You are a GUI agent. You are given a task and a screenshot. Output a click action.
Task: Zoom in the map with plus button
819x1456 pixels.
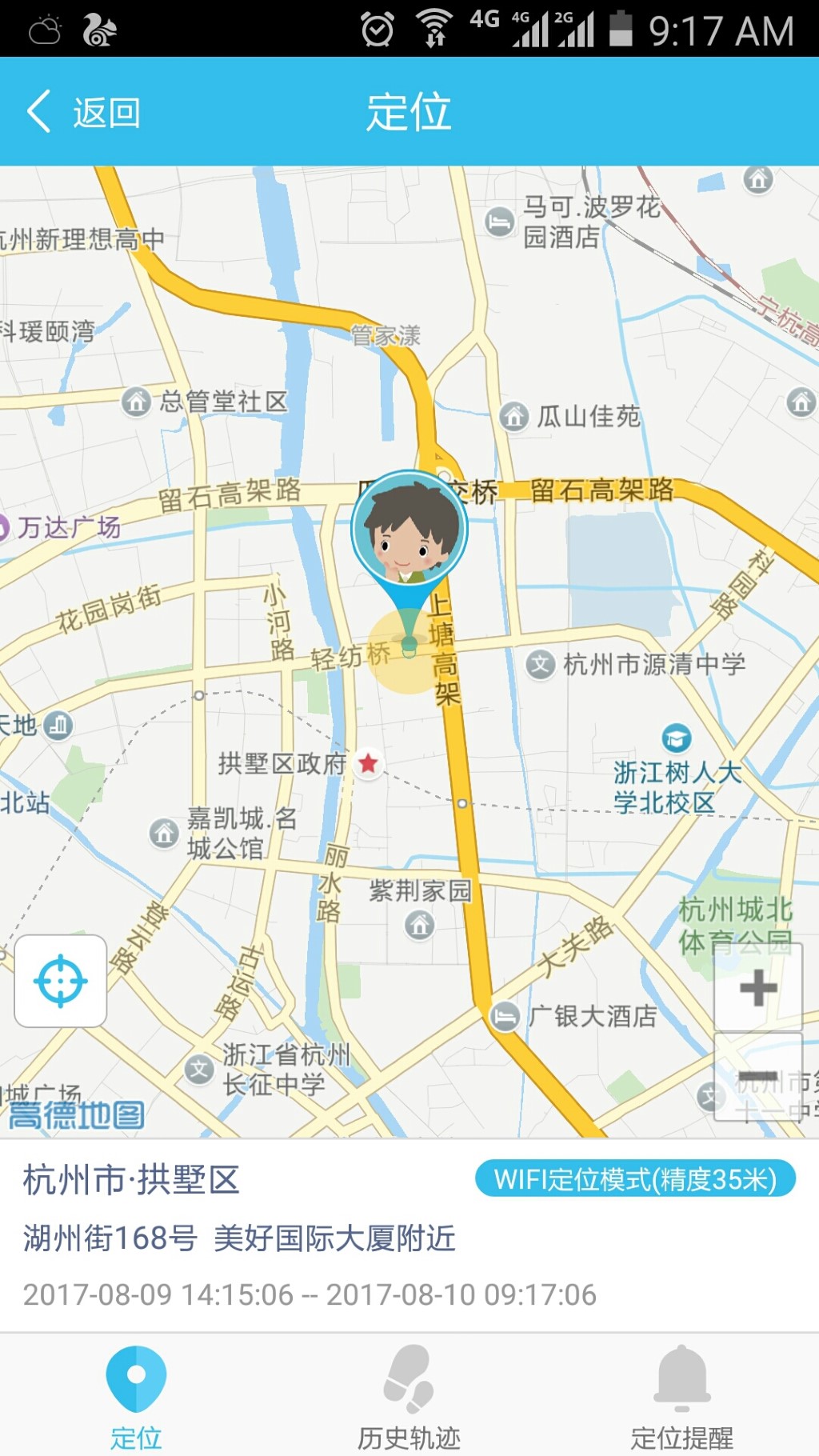click(x=758, y=988)
